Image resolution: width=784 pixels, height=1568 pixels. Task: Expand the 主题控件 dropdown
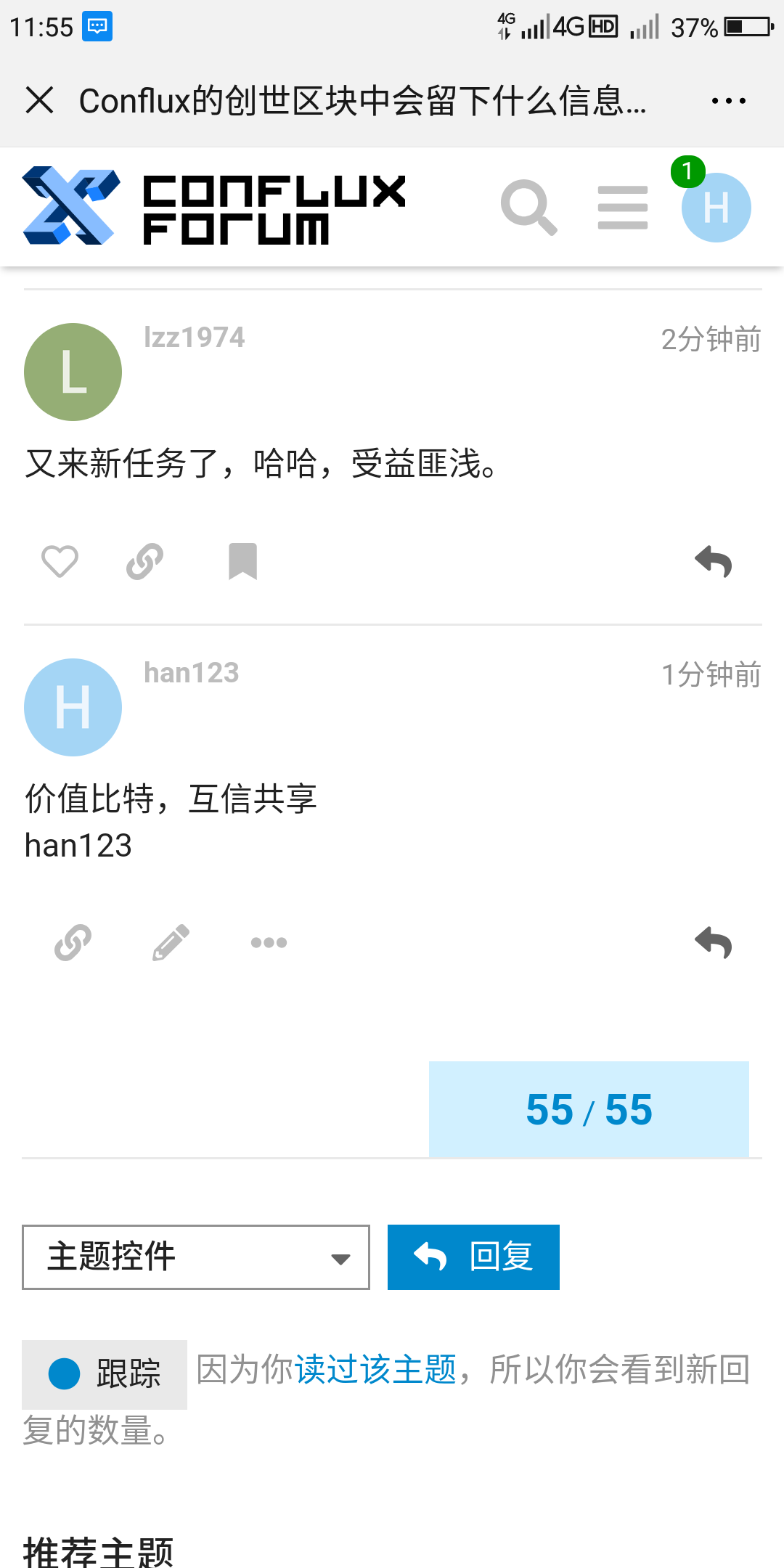[x=196, y=1257]
